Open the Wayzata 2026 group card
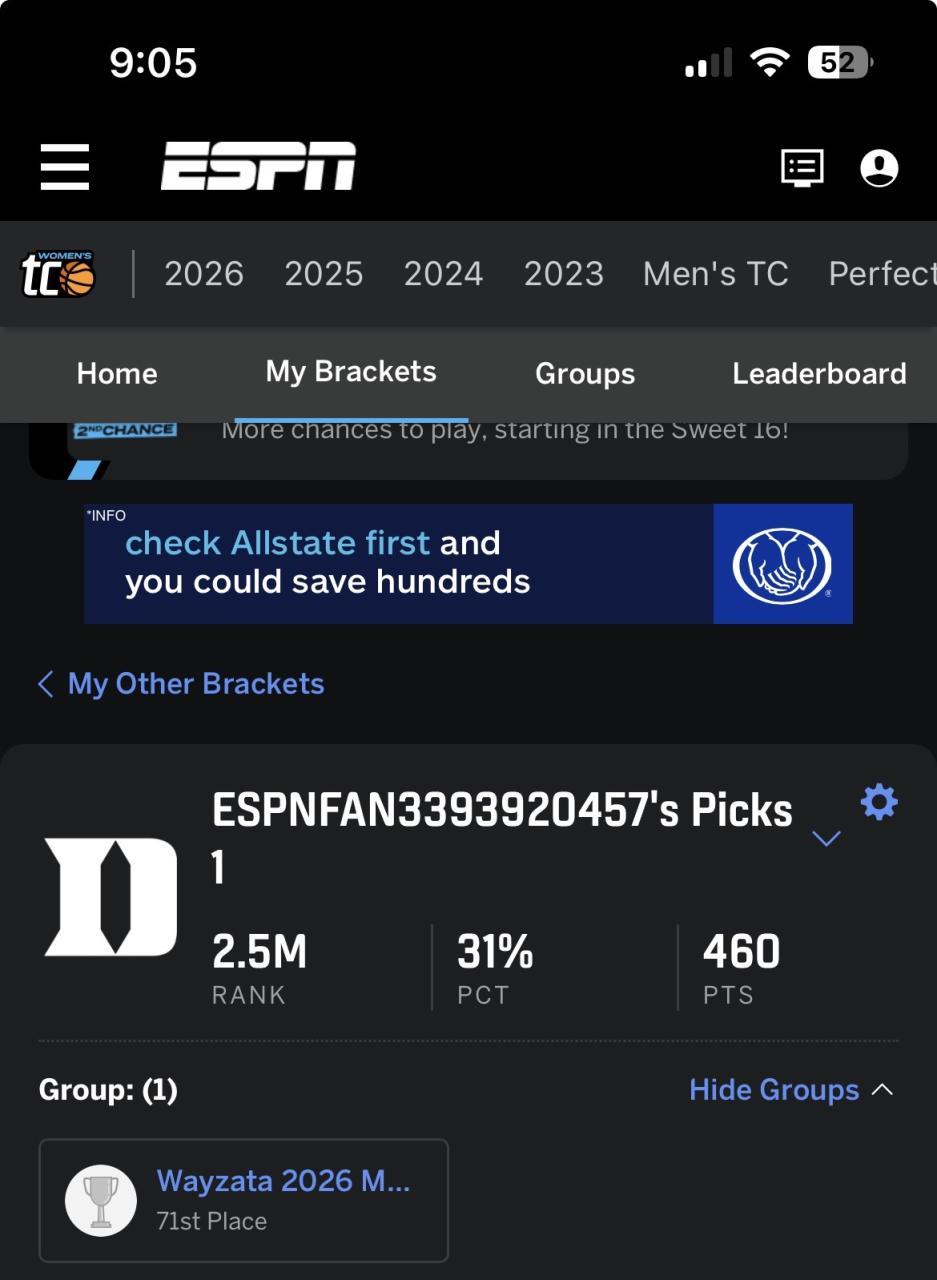 [x=243, y=1200]
